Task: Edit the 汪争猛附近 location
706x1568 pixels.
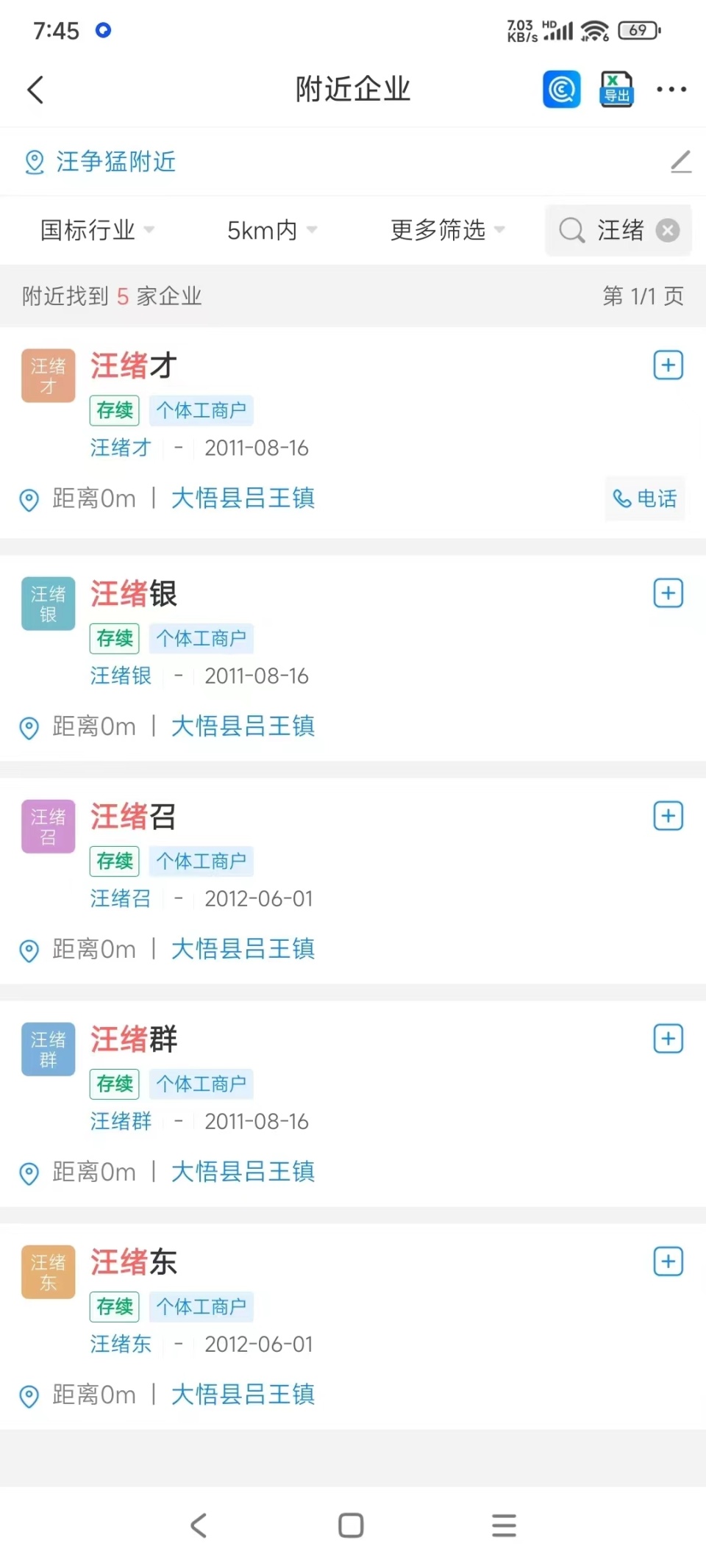Action: 681,162
